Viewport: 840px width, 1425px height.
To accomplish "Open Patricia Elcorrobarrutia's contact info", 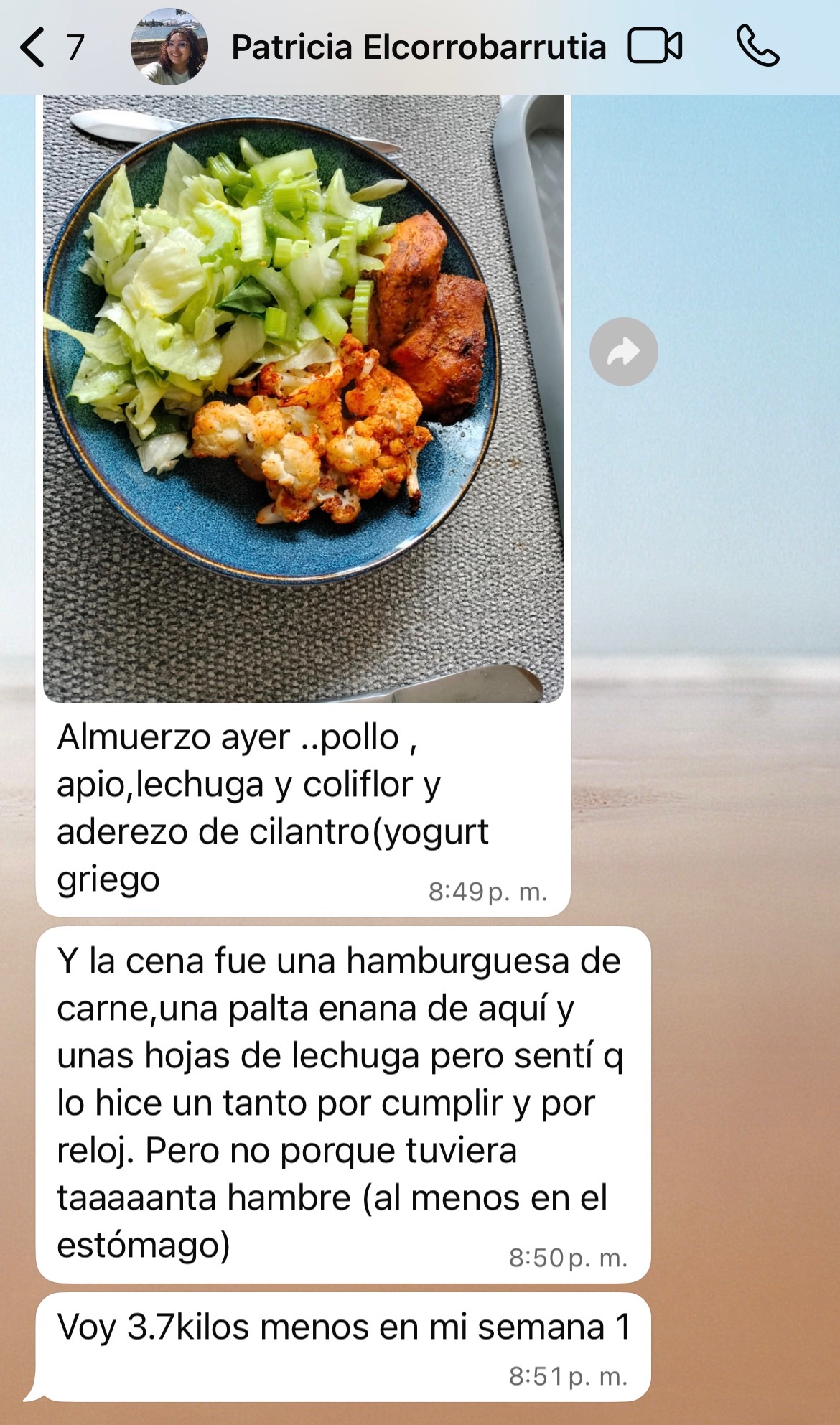I will pyautogui.click(x=419, y=47).
